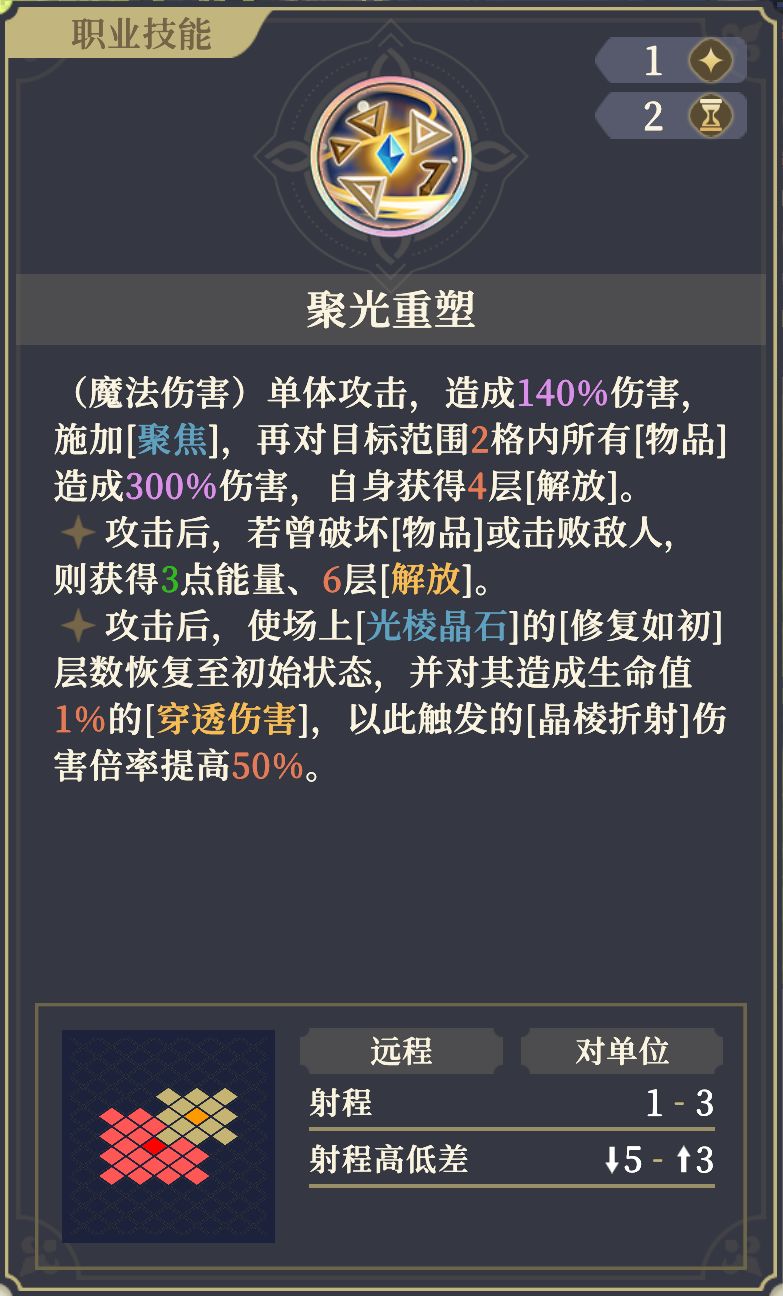Click the 射程高低差 ↓5-↑3 value row
Image resolution: width=783 pixels, height=1296 pixels.
512,1163
